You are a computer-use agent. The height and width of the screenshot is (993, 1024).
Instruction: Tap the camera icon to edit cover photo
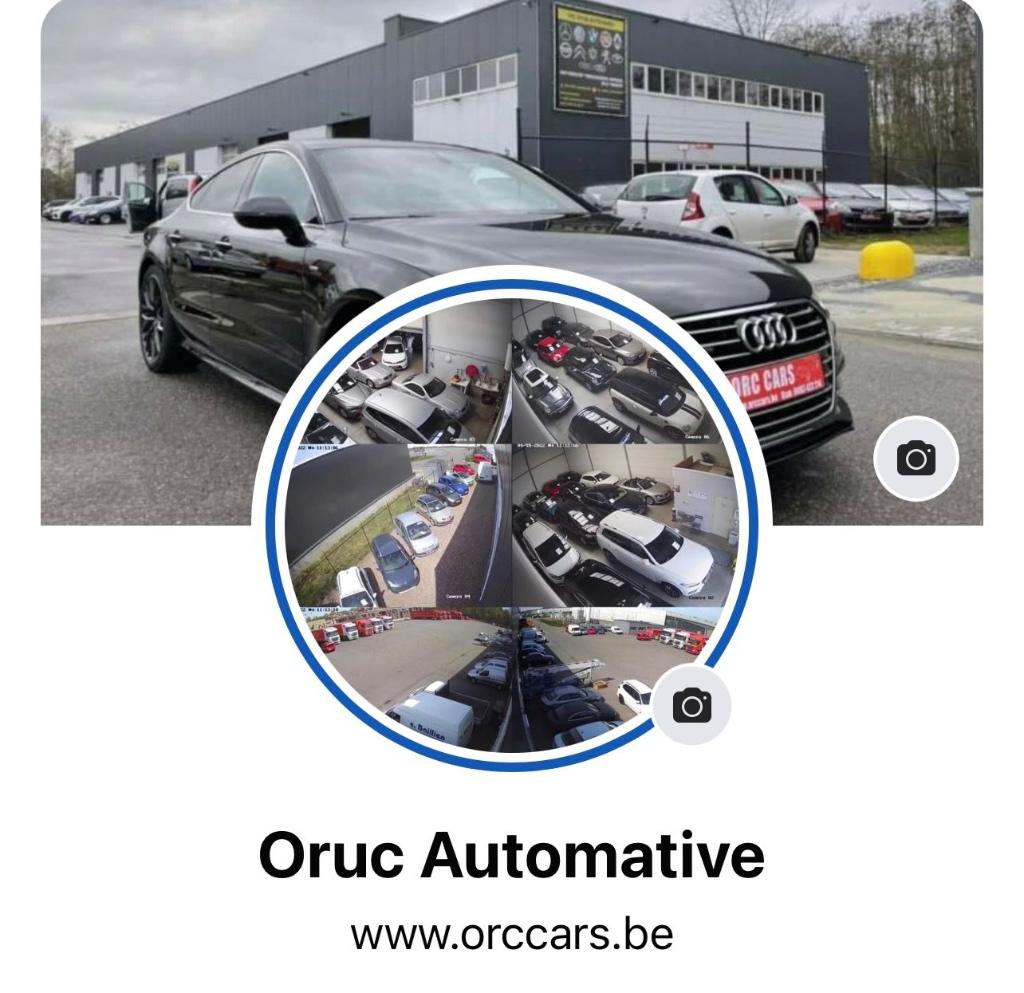tap(915, 459)
